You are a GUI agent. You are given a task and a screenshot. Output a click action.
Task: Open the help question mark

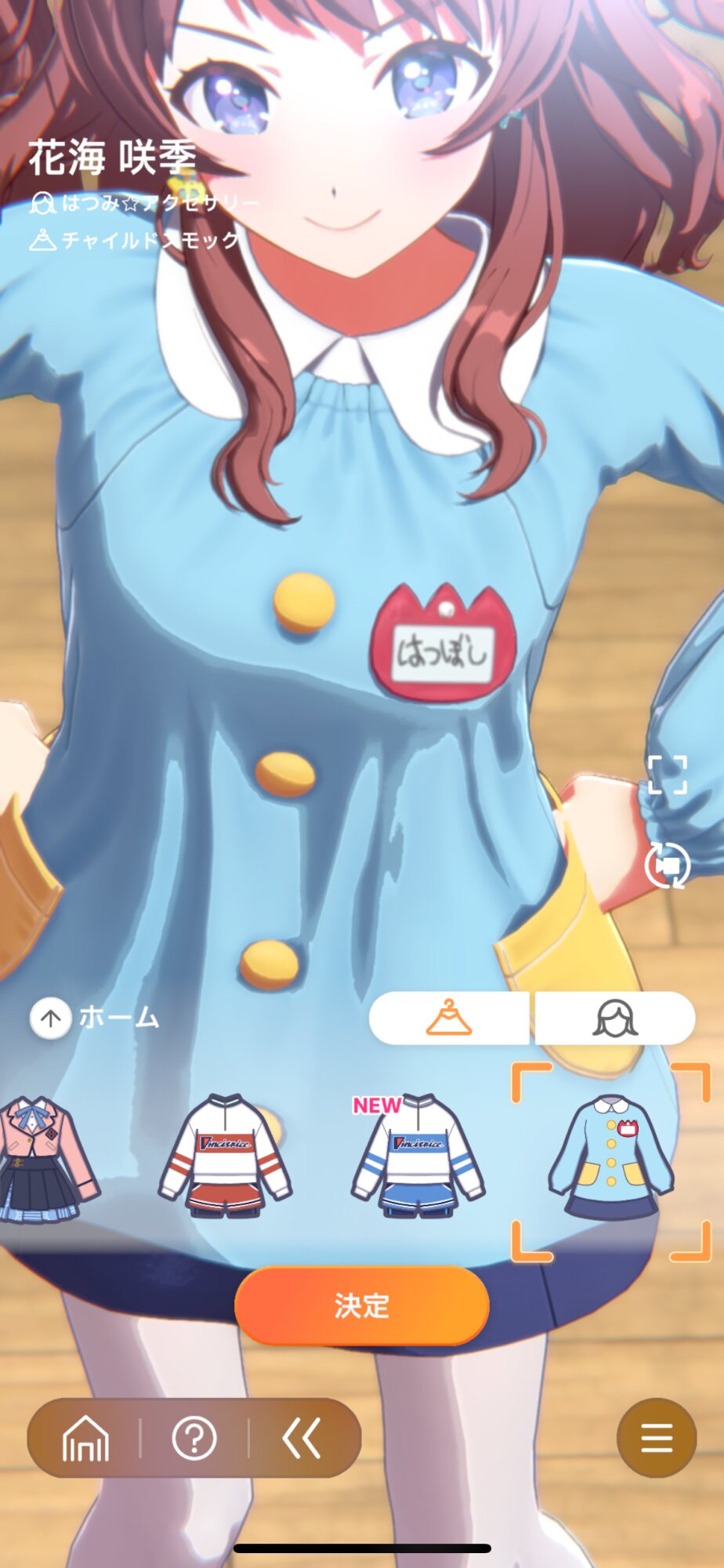point(194,1439)
